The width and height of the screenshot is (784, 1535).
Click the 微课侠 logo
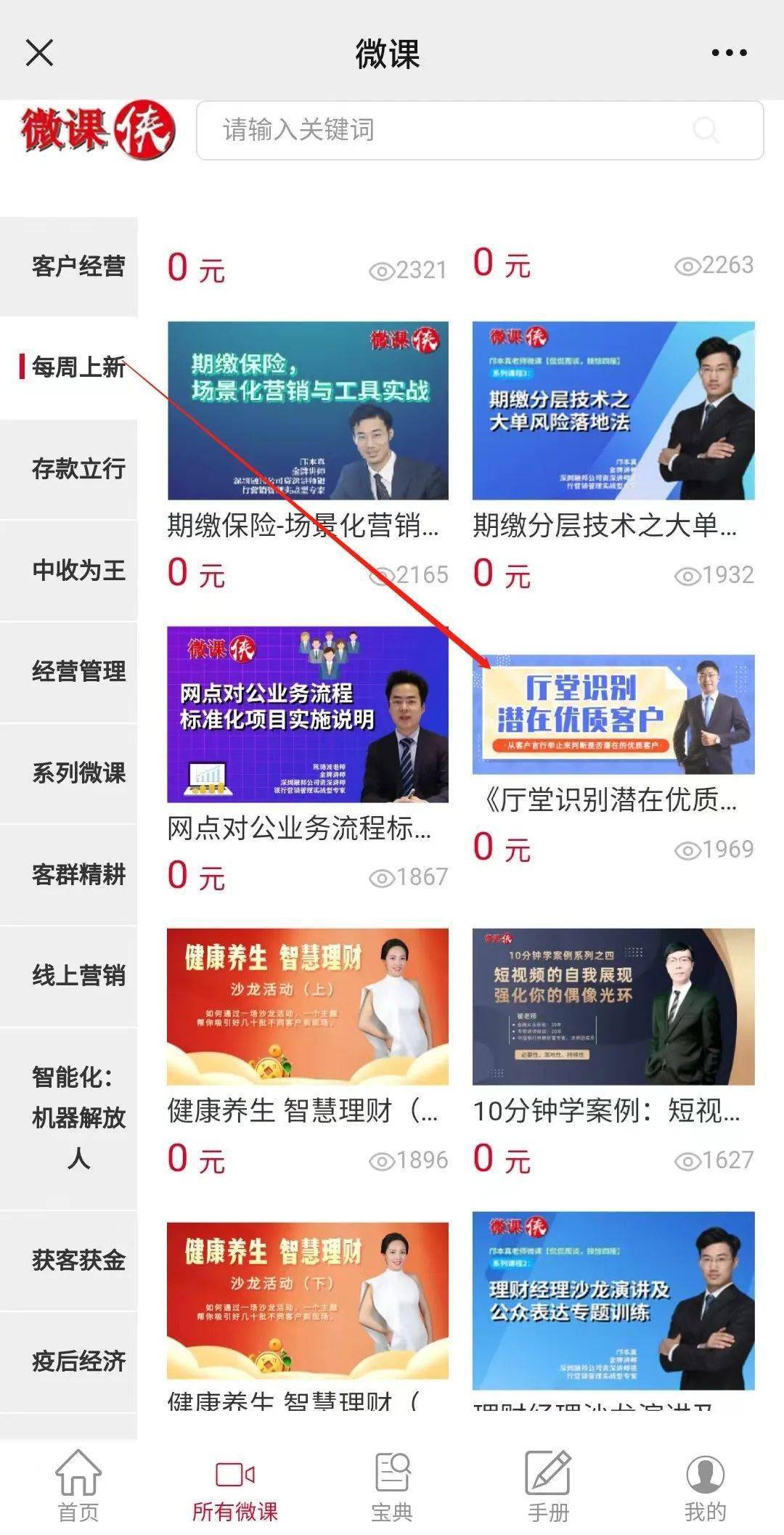coord(93,131)
